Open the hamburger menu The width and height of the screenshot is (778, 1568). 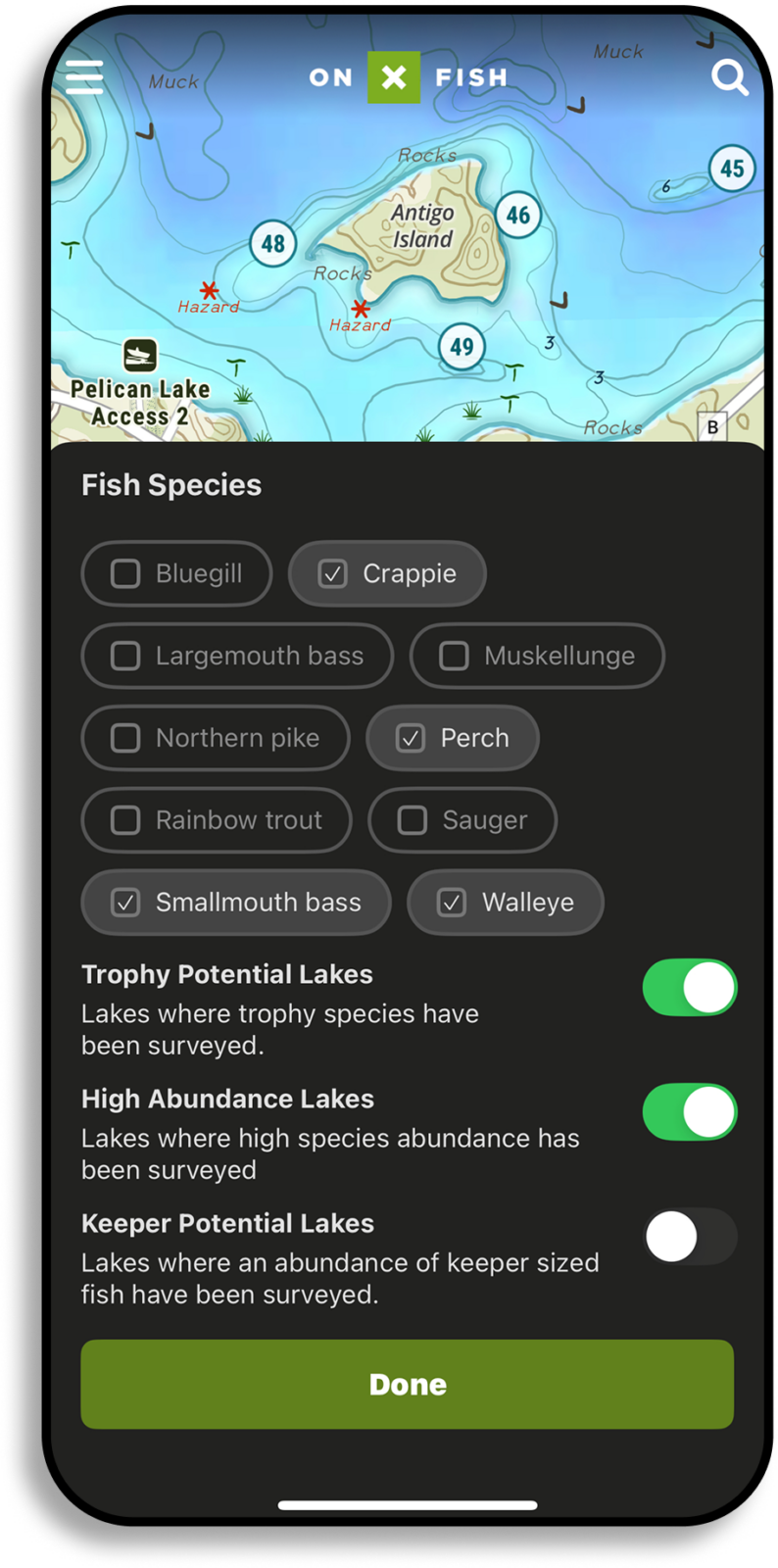[x=84, y=76]
